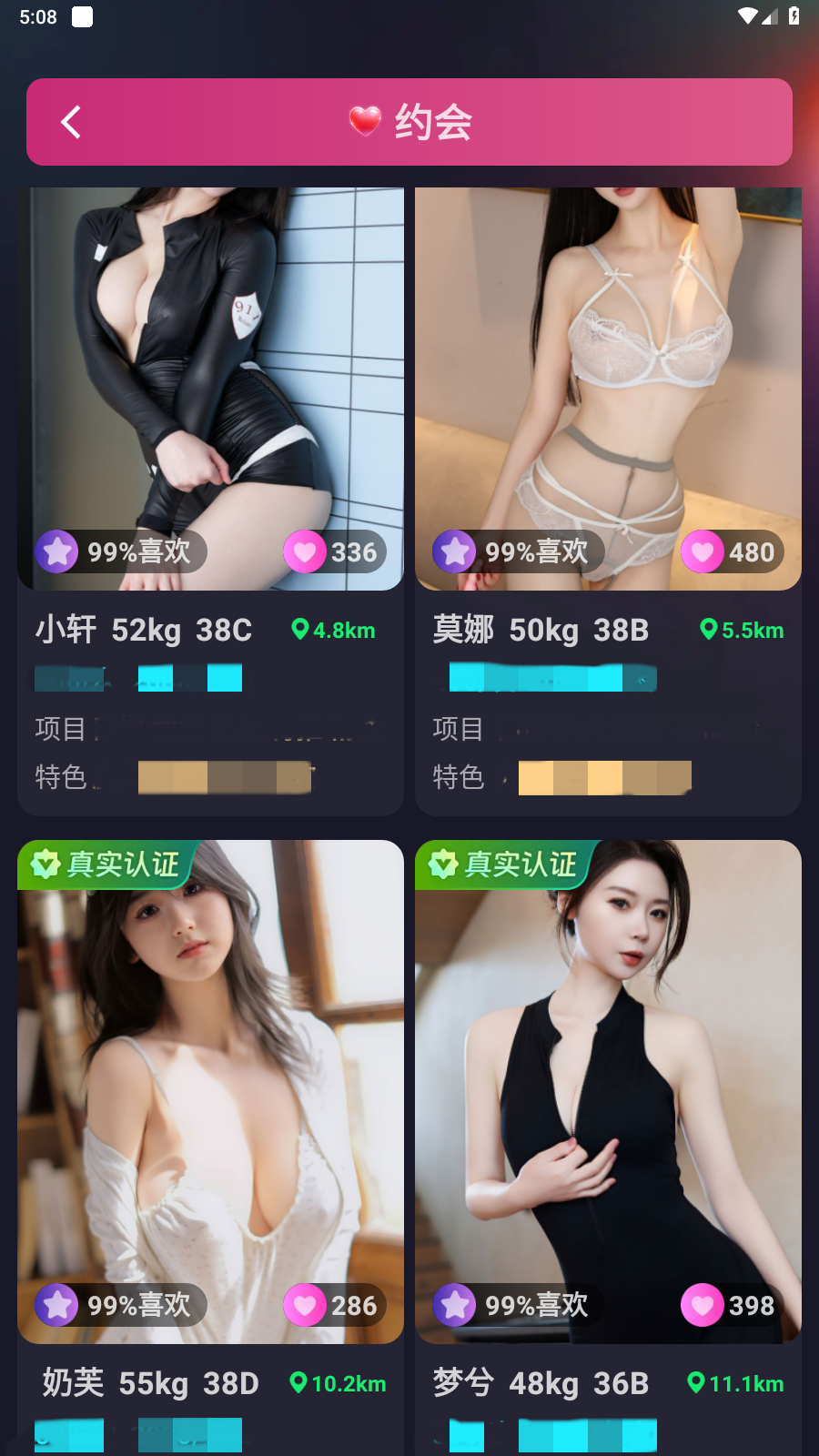Like 奶芙 with the 286 heart

click(306, 1305)
